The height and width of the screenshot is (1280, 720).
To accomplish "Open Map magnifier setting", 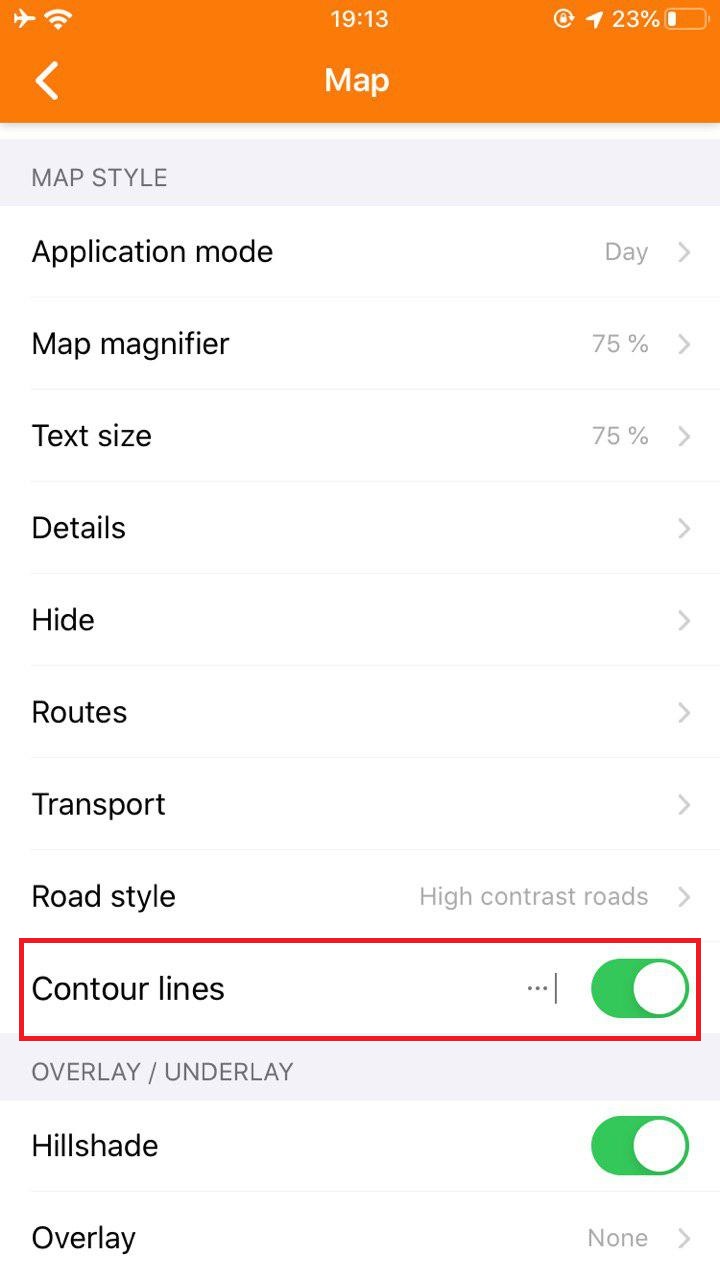I will pyautogui.click(x=360, y=344).
